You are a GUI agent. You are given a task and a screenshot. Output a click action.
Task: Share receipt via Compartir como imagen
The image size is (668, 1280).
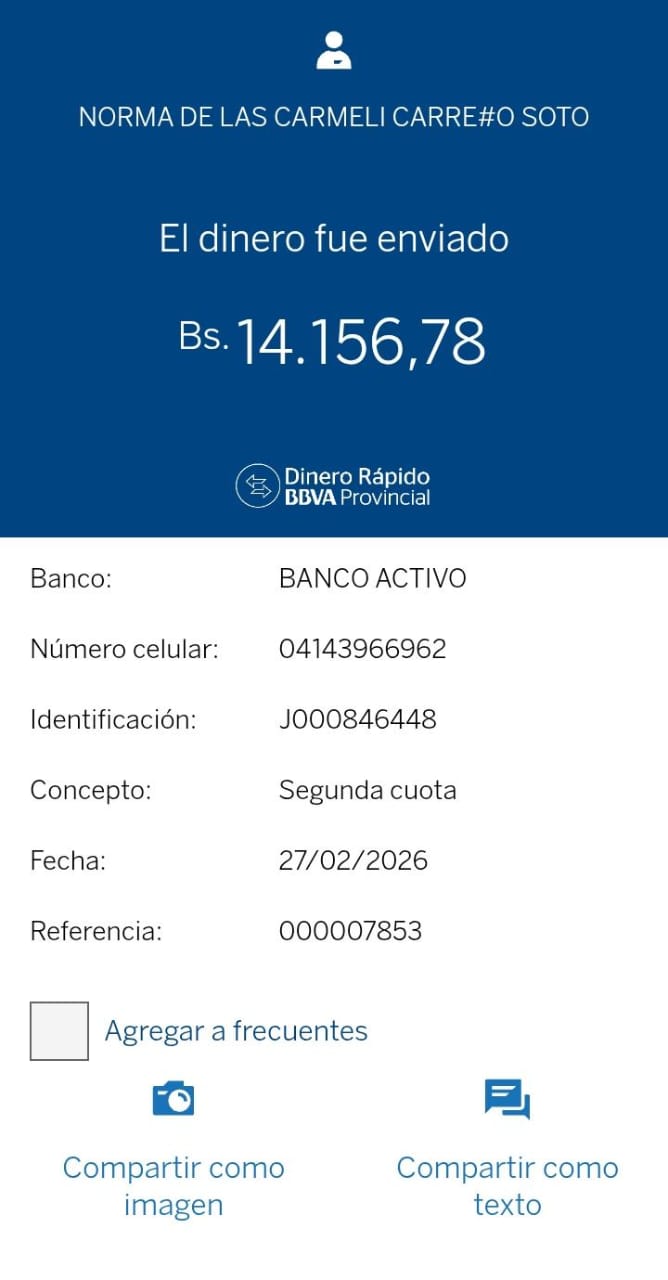pyautogui.click(x=173, y=1152)
